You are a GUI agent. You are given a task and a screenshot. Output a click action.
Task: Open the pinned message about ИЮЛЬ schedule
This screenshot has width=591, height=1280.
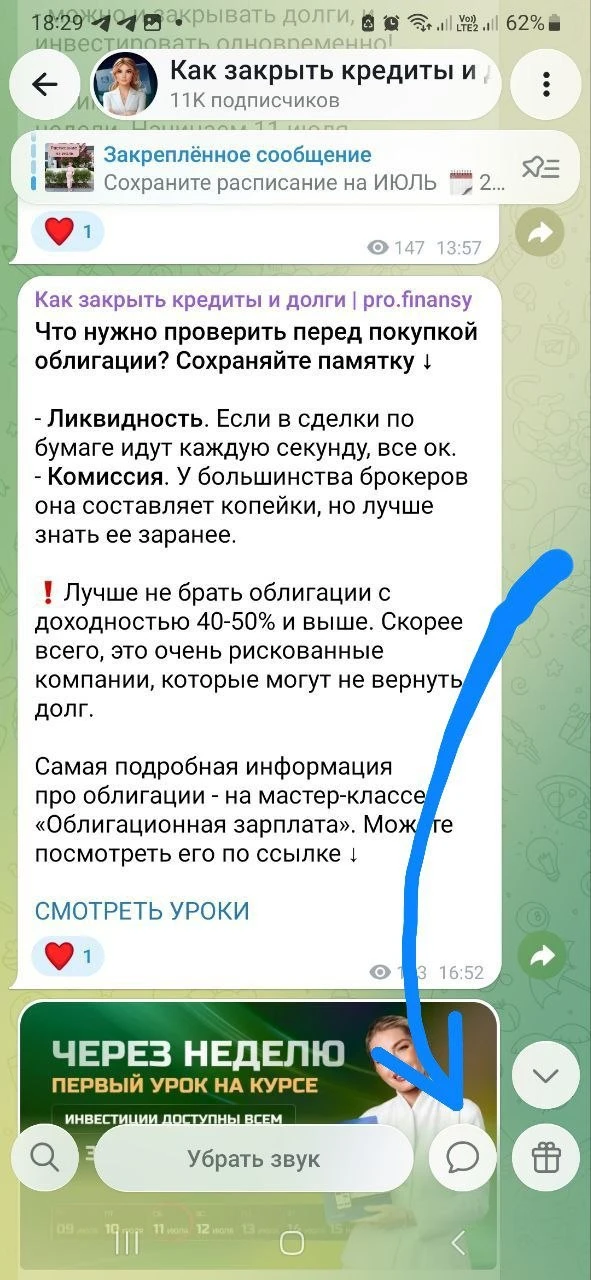click(270, 168)
